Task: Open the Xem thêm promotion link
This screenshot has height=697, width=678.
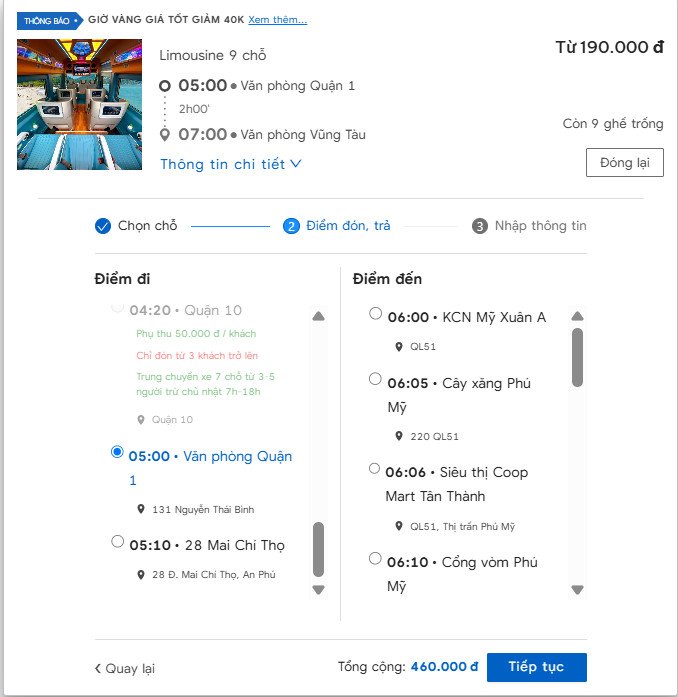Action: pos(277,20)
